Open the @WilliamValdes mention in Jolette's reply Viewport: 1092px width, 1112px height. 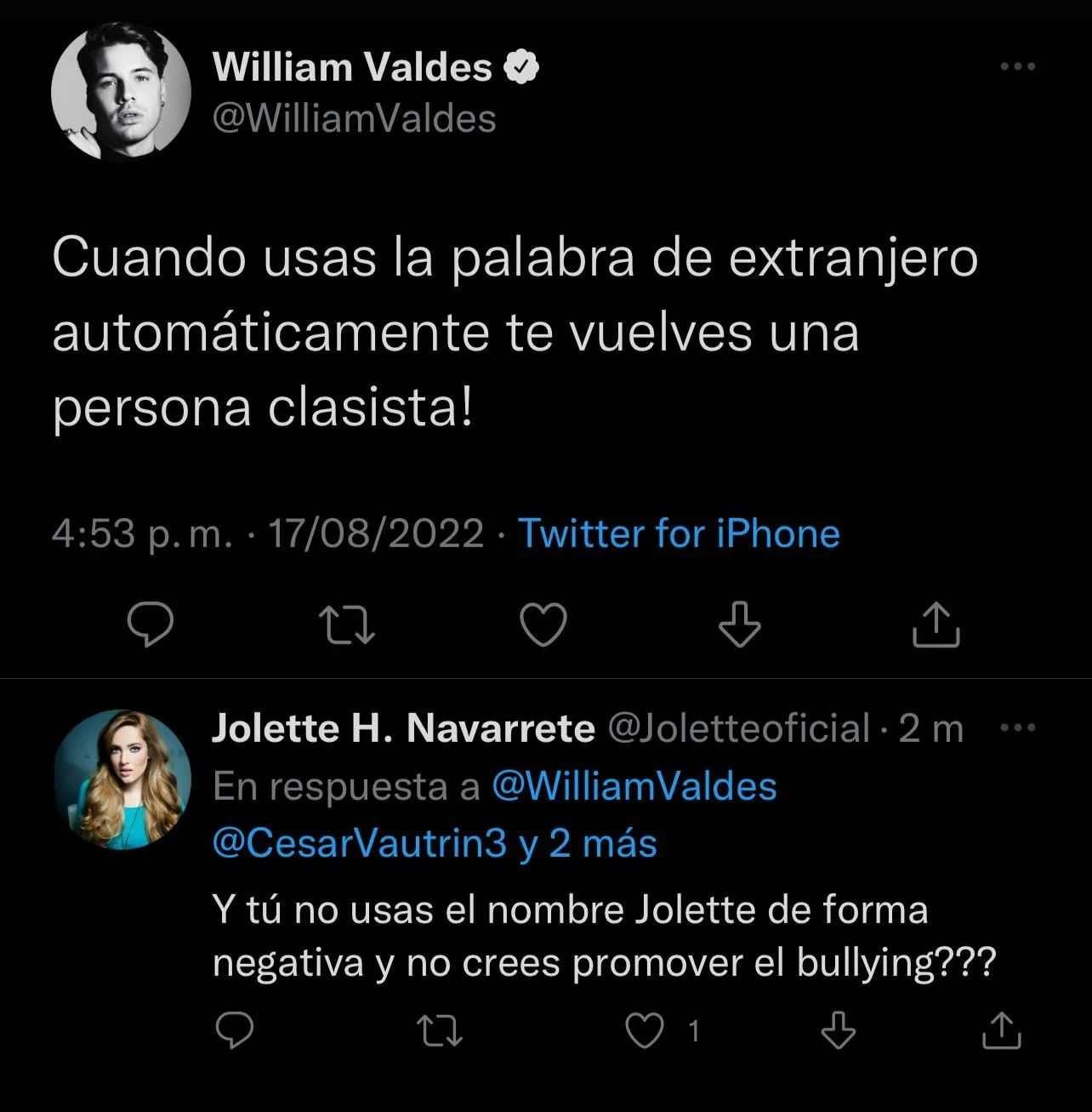634,786
